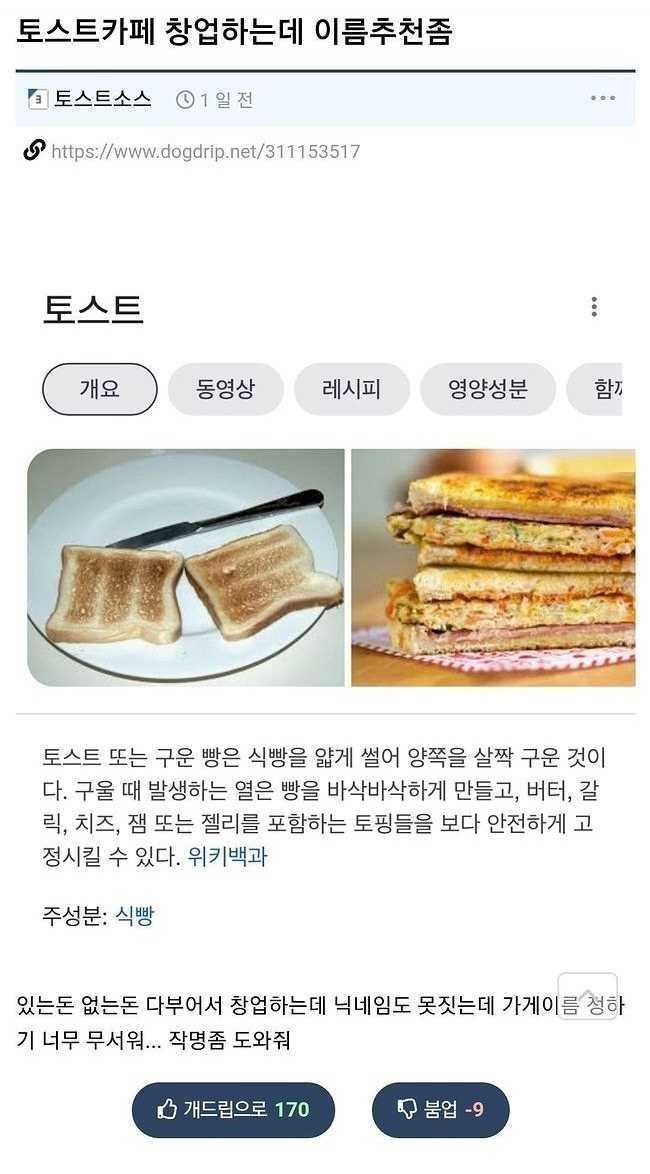650x1174 pixels.
Task: Jump to top with the up-arrow button
Action: (587, 995)
